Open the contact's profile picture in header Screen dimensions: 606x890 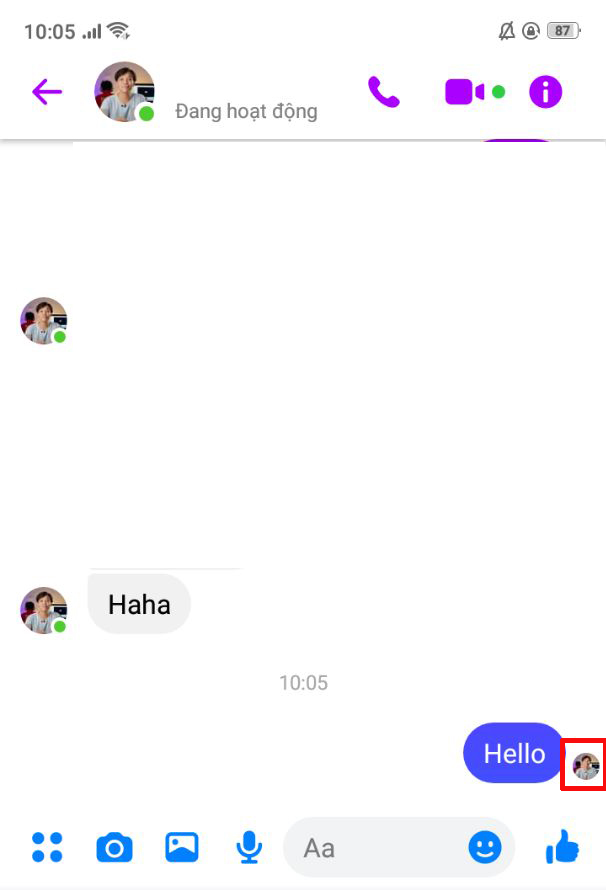(124, 92)
